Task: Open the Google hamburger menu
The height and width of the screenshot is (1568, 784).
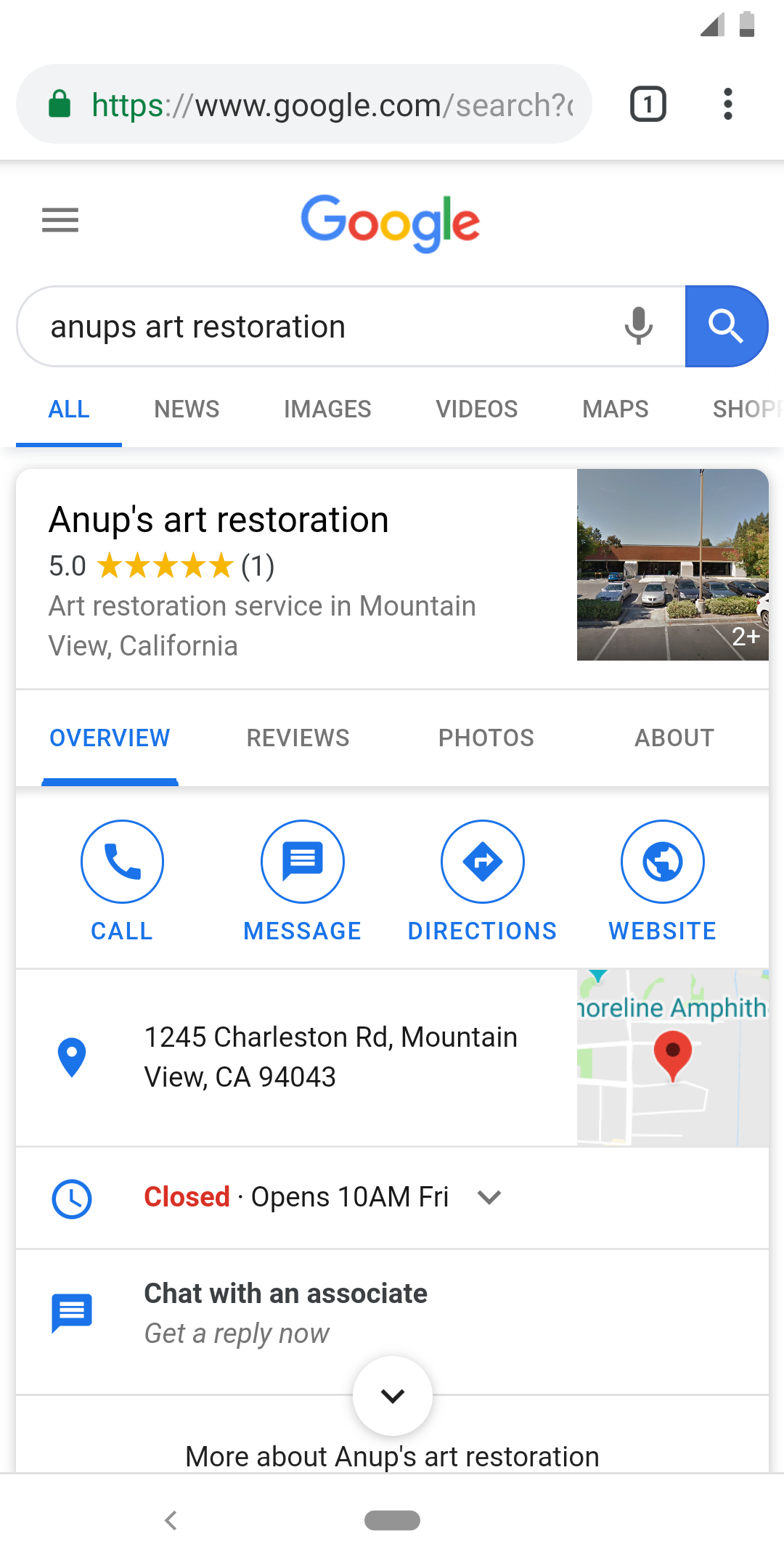Action: 60,220
